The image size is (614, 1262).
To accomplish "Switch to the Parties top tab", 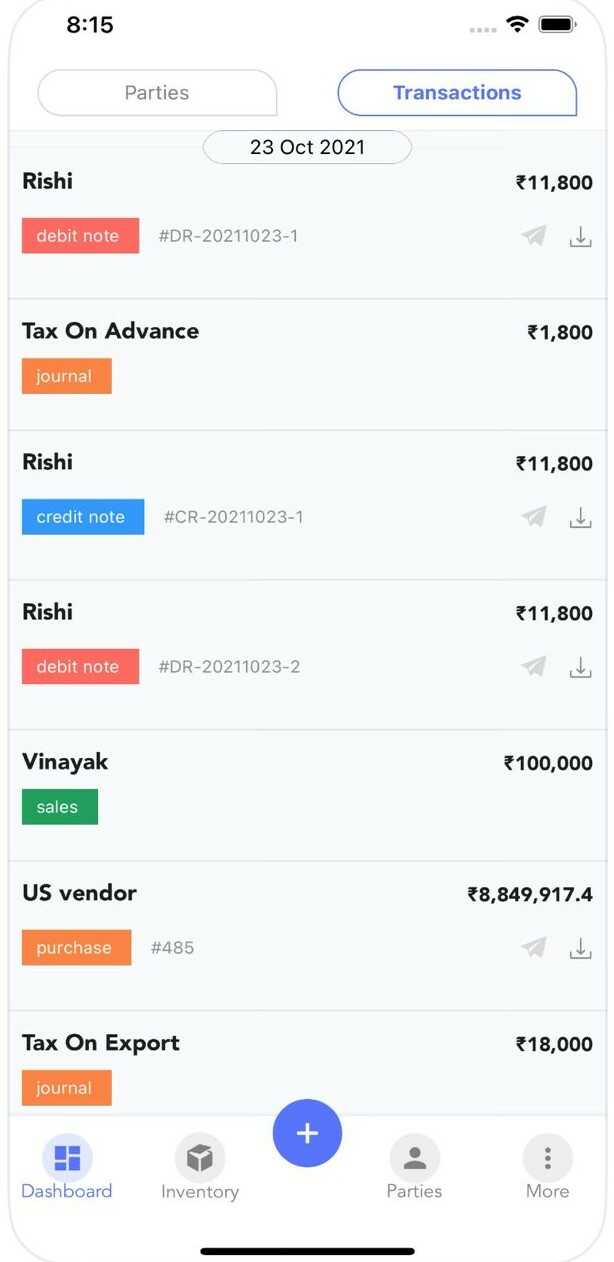I will click(157, 93).
